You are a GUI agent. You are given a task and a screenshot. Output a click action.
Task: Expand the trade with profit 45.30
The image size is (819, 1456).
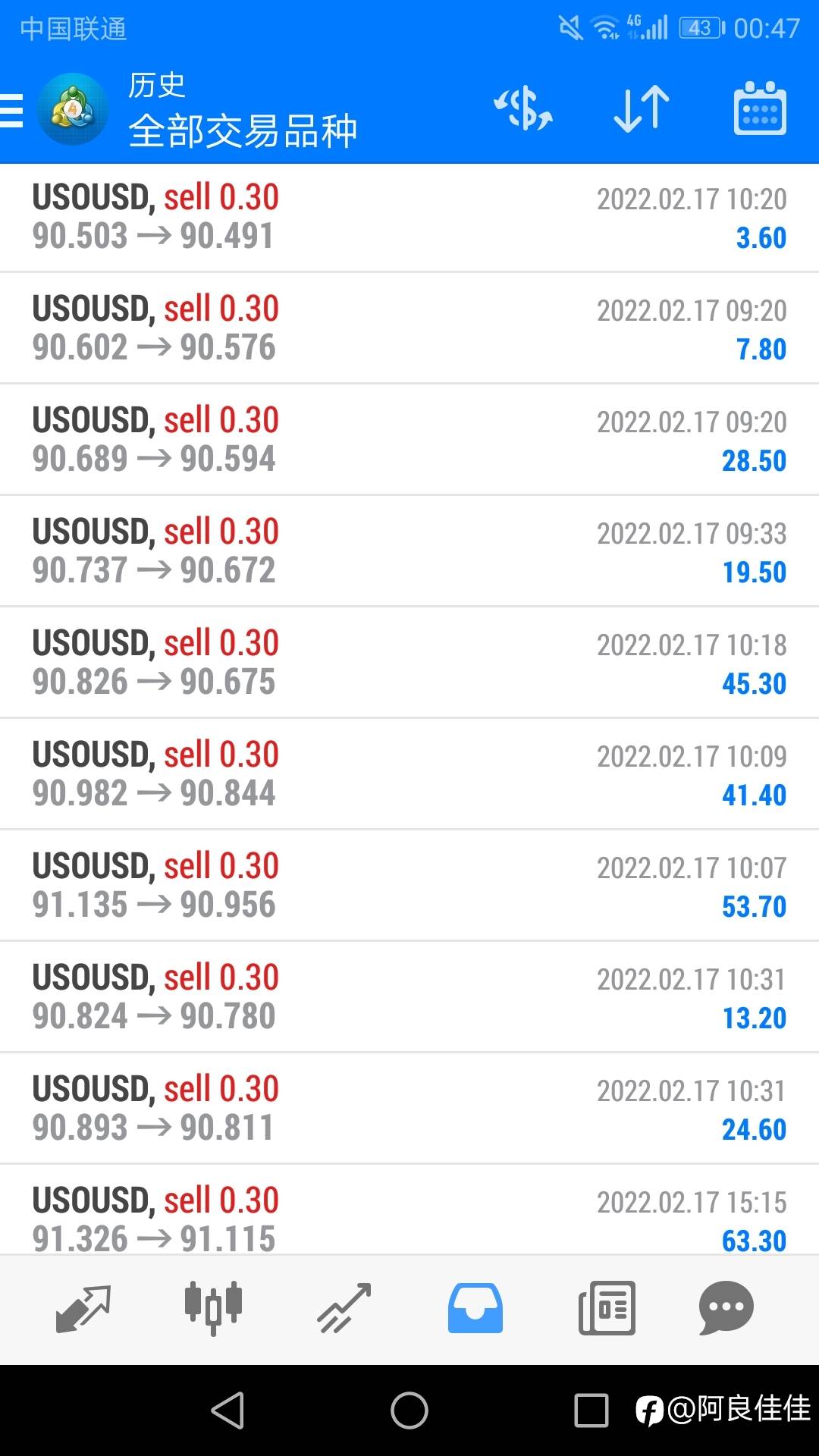click(409, 663)
